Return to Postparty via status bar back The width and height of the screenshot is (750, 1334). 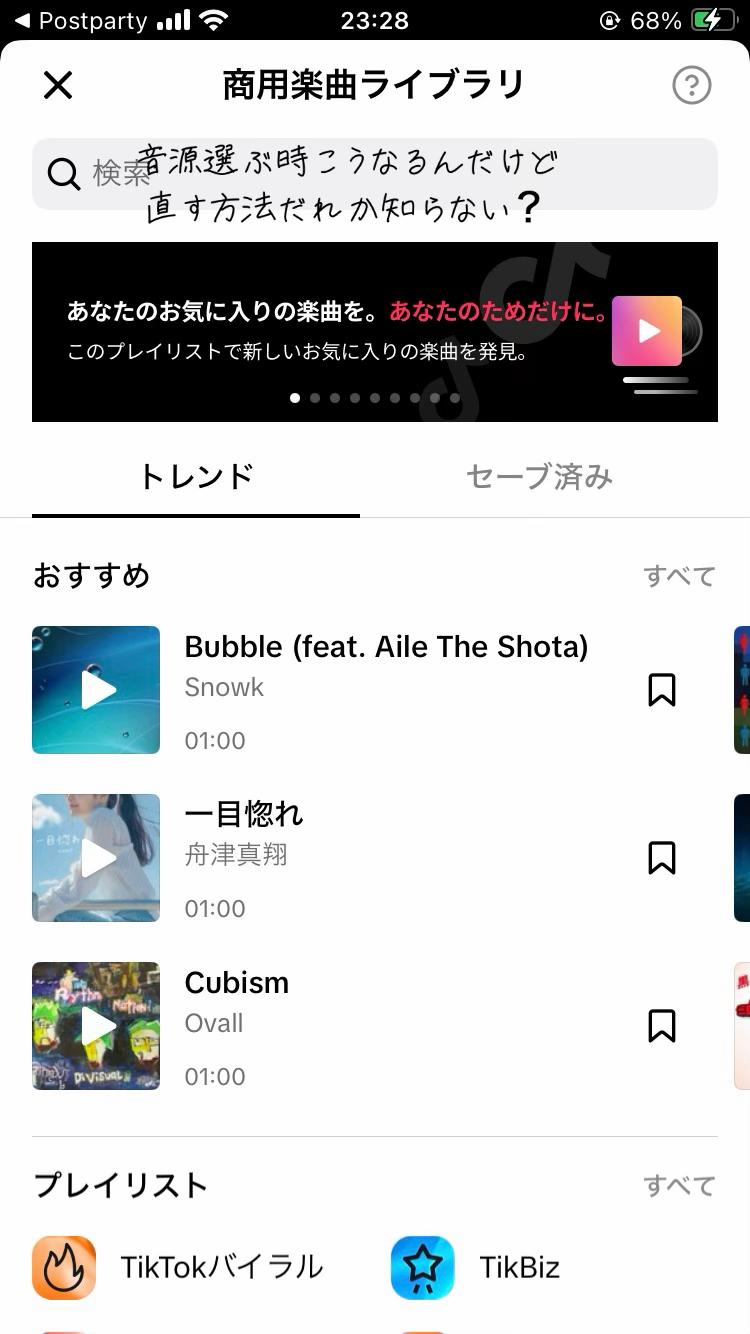pyautogui.click(x=80, y=20)
